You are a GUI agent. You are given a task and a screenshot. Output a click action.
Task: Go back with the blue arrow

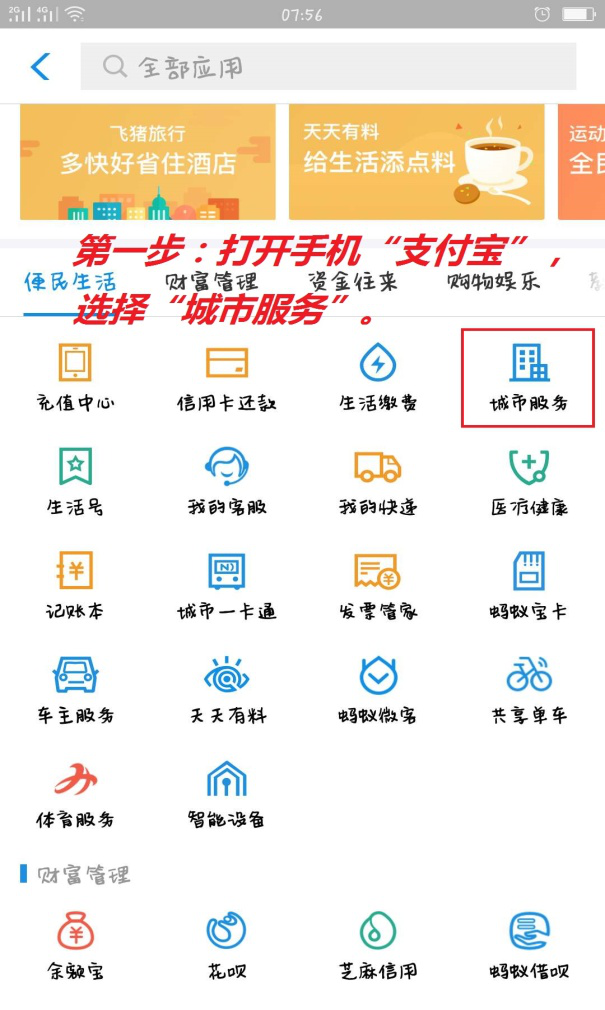[x=40, y=67]
